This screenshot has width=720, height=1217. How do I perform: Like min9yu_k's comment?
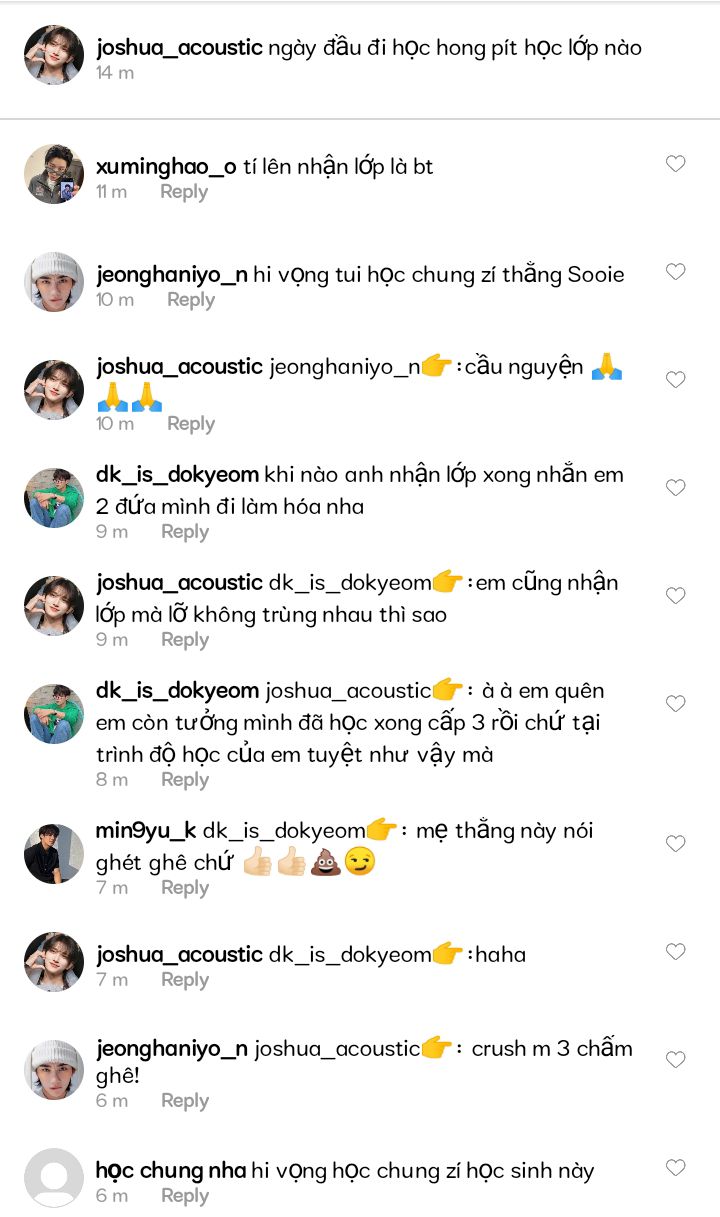tap(676, 844)
